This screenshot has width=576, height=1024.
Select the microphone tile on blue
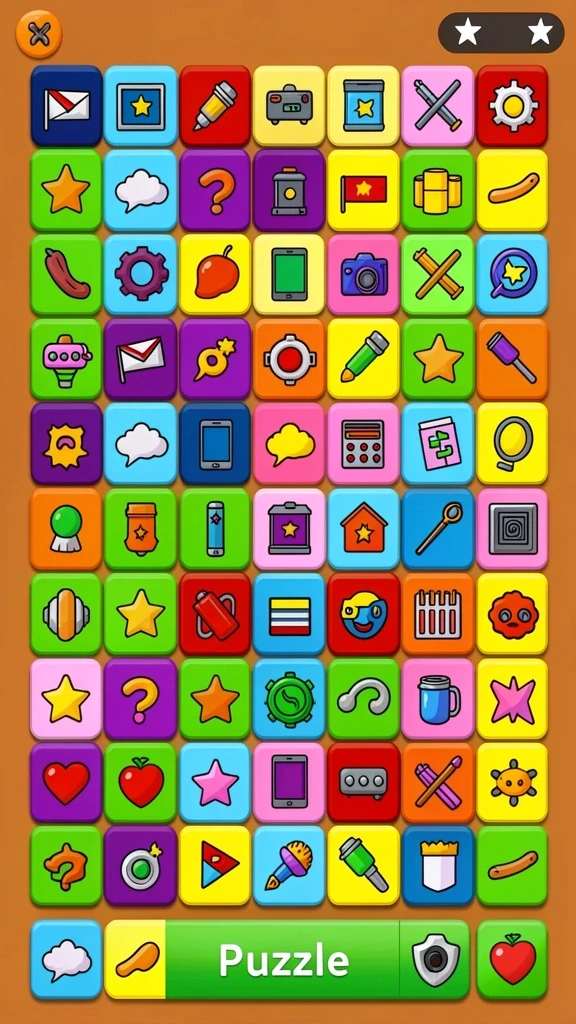click(x=289, y=866)
